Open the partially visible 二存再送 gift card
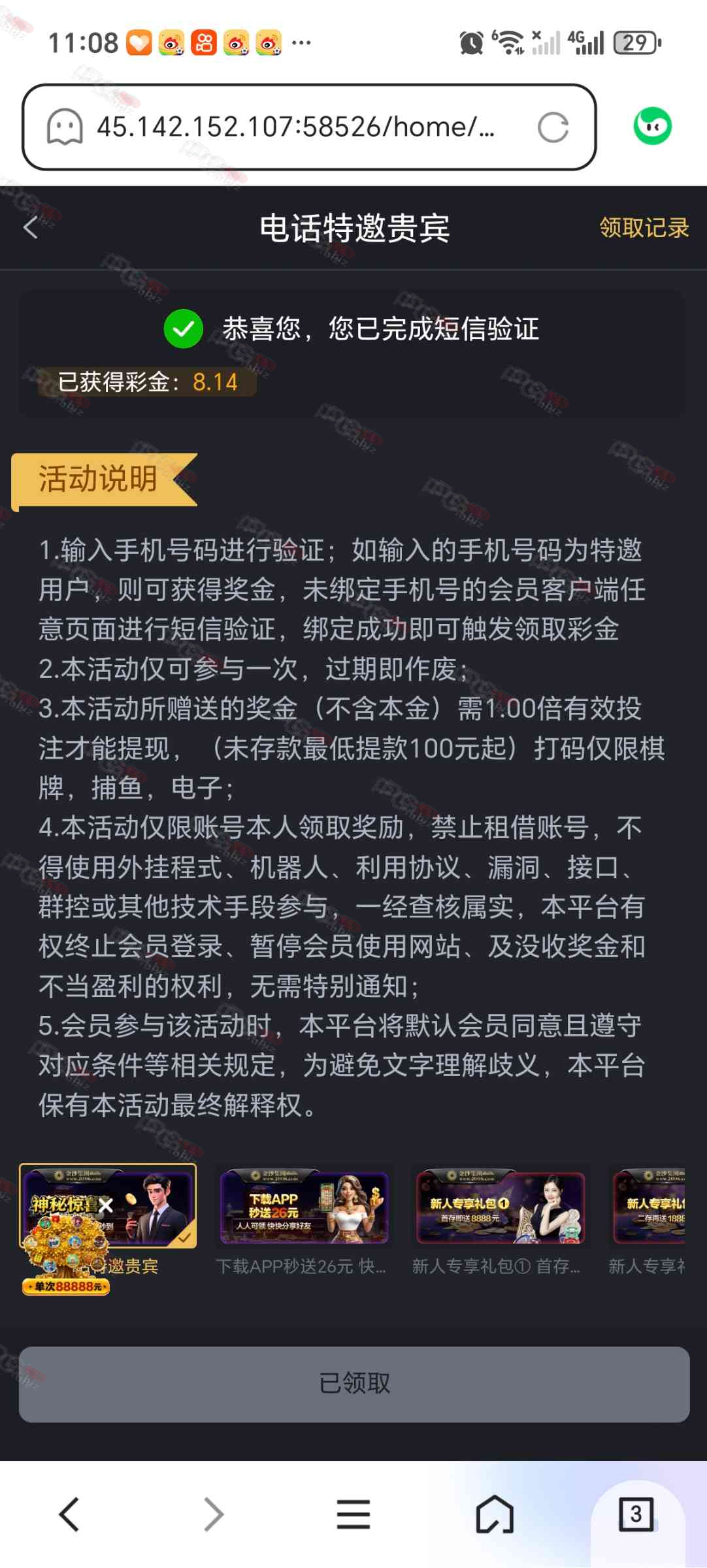 pyautogui.click(x=647, y=1220)
